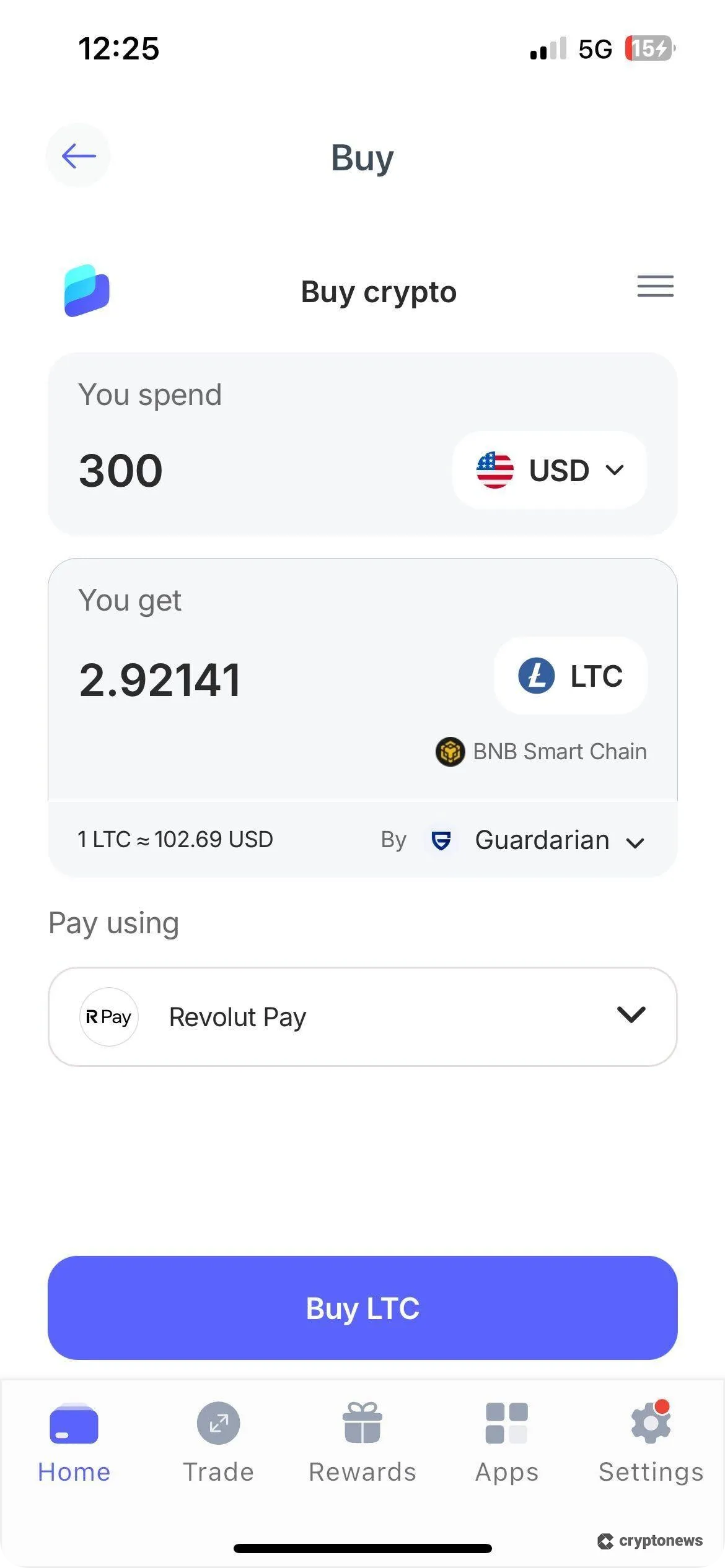The height and width of the screenshot is (1568, 725).
Task: Click the Guardarian shield icon
Action: [x=441, y=840]
